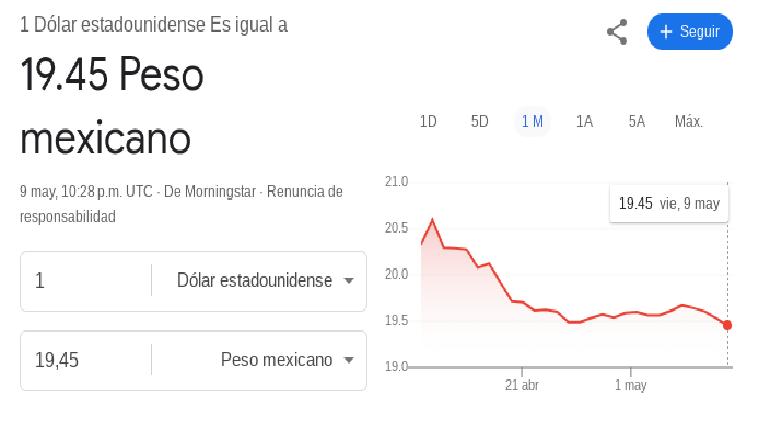The height and width of the screenshot is (423, 770).
Task: Edit the dollar amount field
Action: [85, 281]
